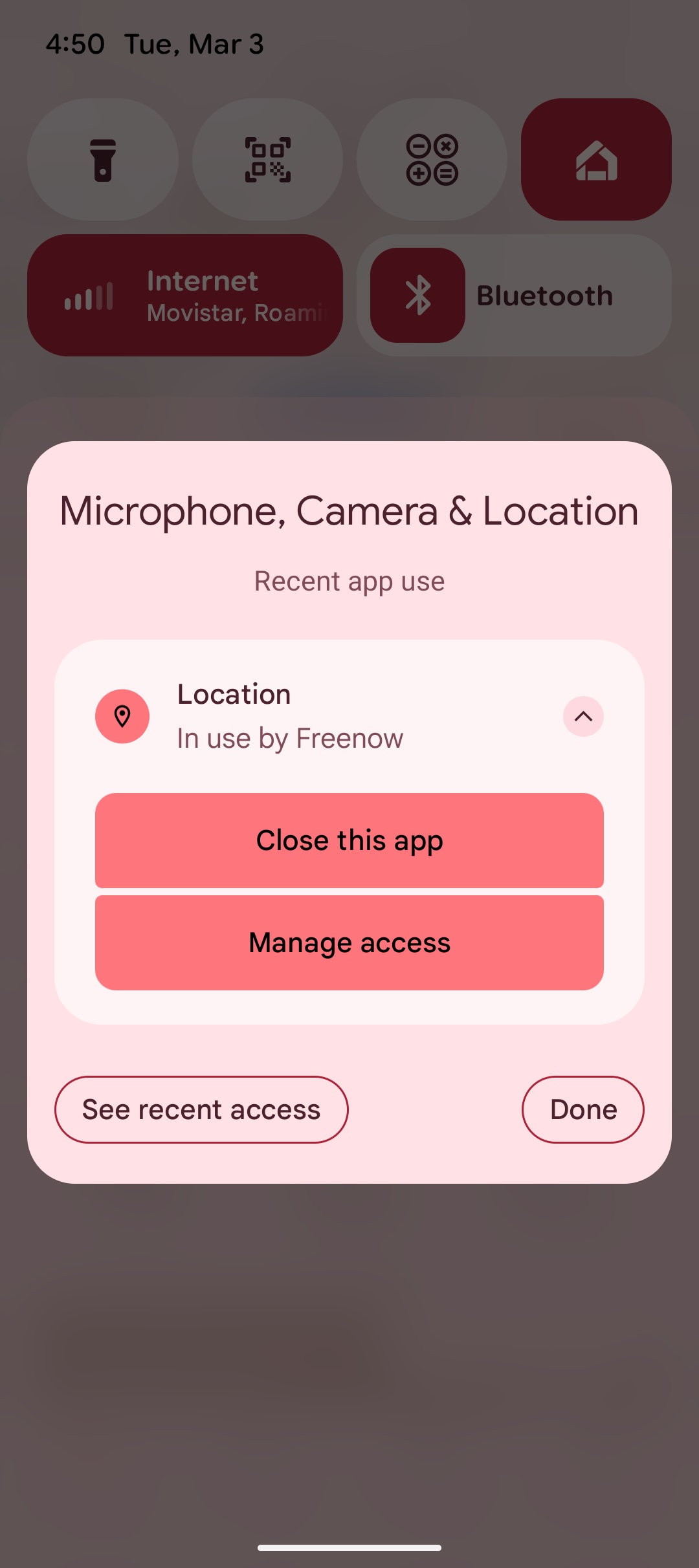
Task: Open Manage access for location permission
Action: click(x=349, y=942)
